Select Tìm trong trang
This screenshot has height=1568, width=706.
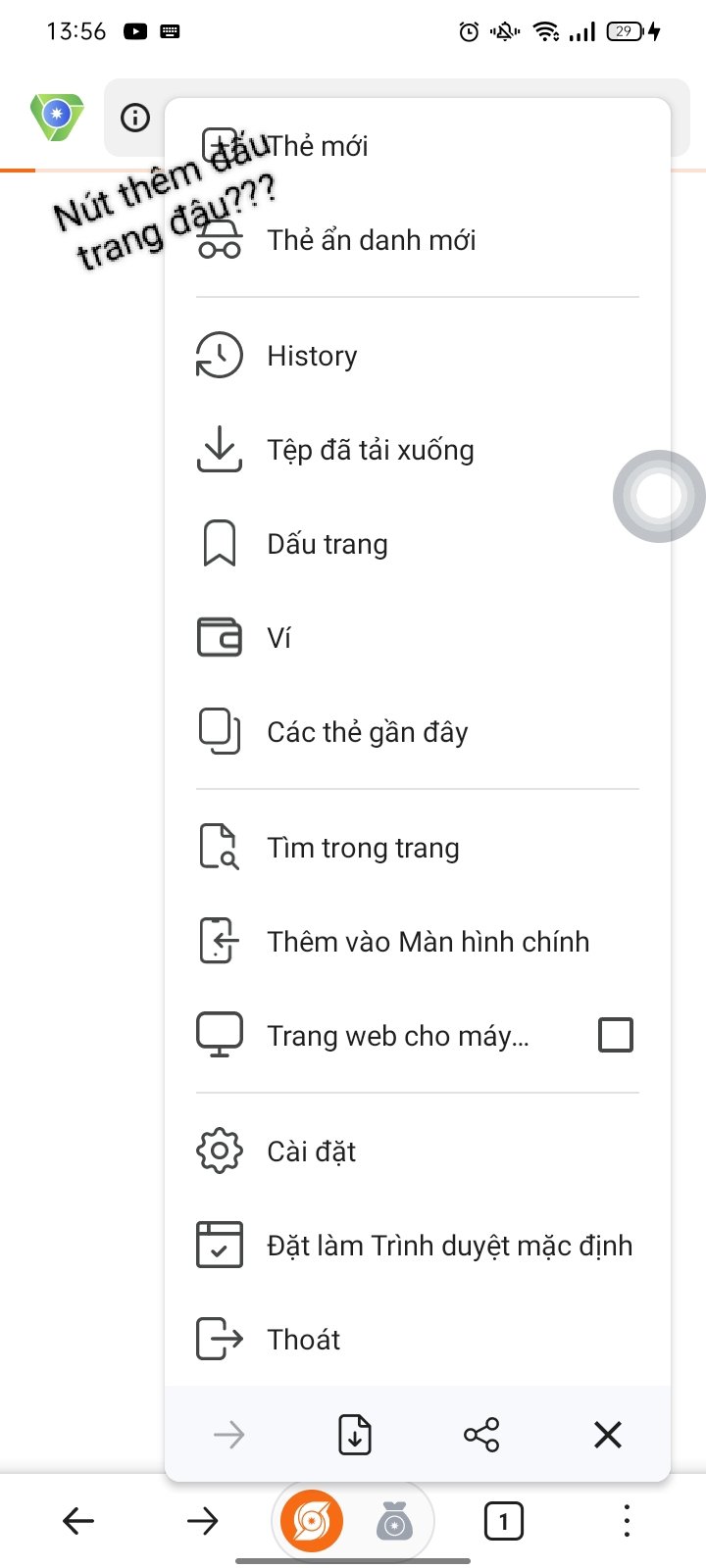coord(418,848)
